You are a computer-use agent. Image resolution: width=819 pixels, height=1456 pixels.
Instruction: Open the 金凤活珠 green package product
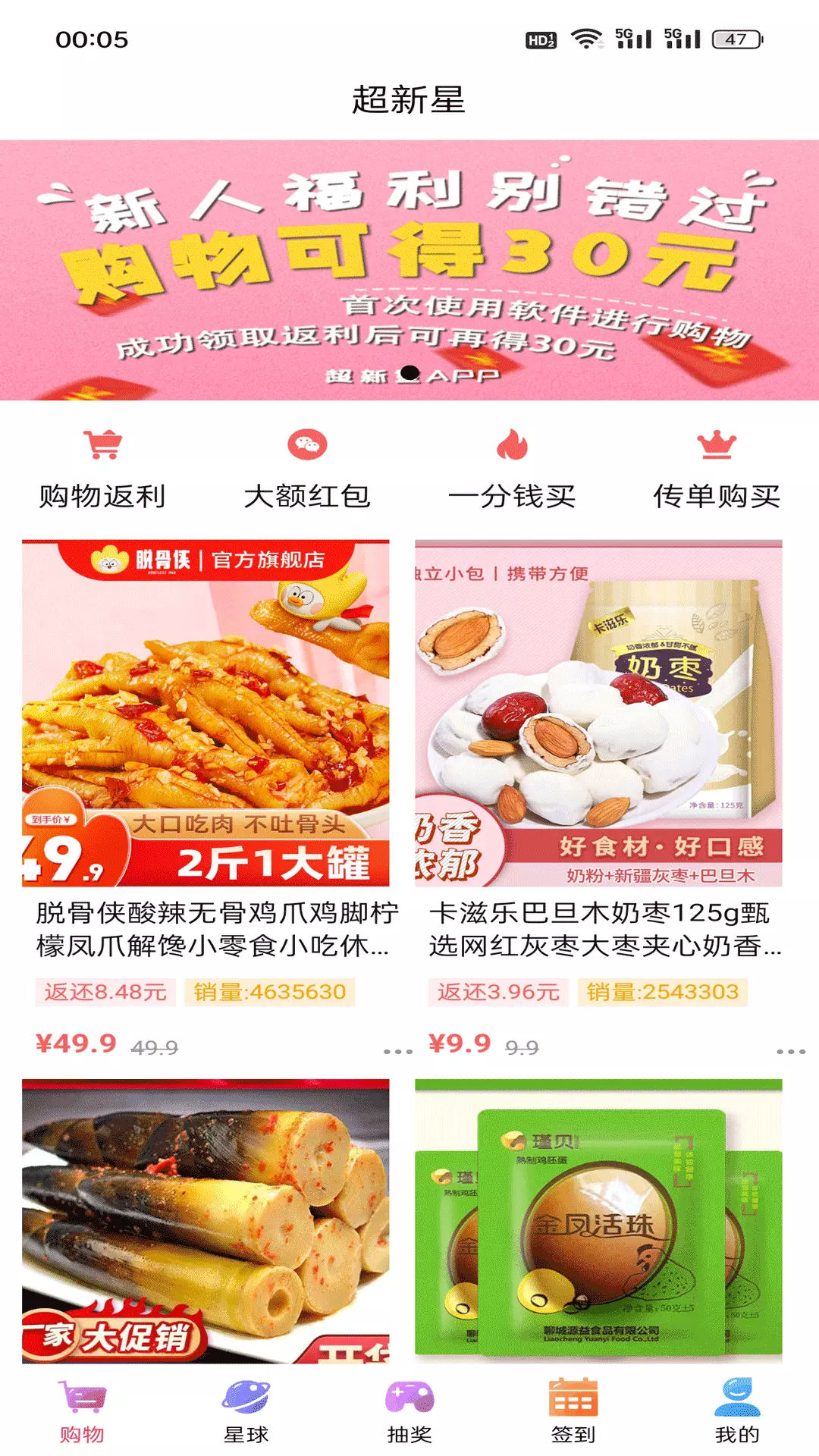(x=598, y=1221)
